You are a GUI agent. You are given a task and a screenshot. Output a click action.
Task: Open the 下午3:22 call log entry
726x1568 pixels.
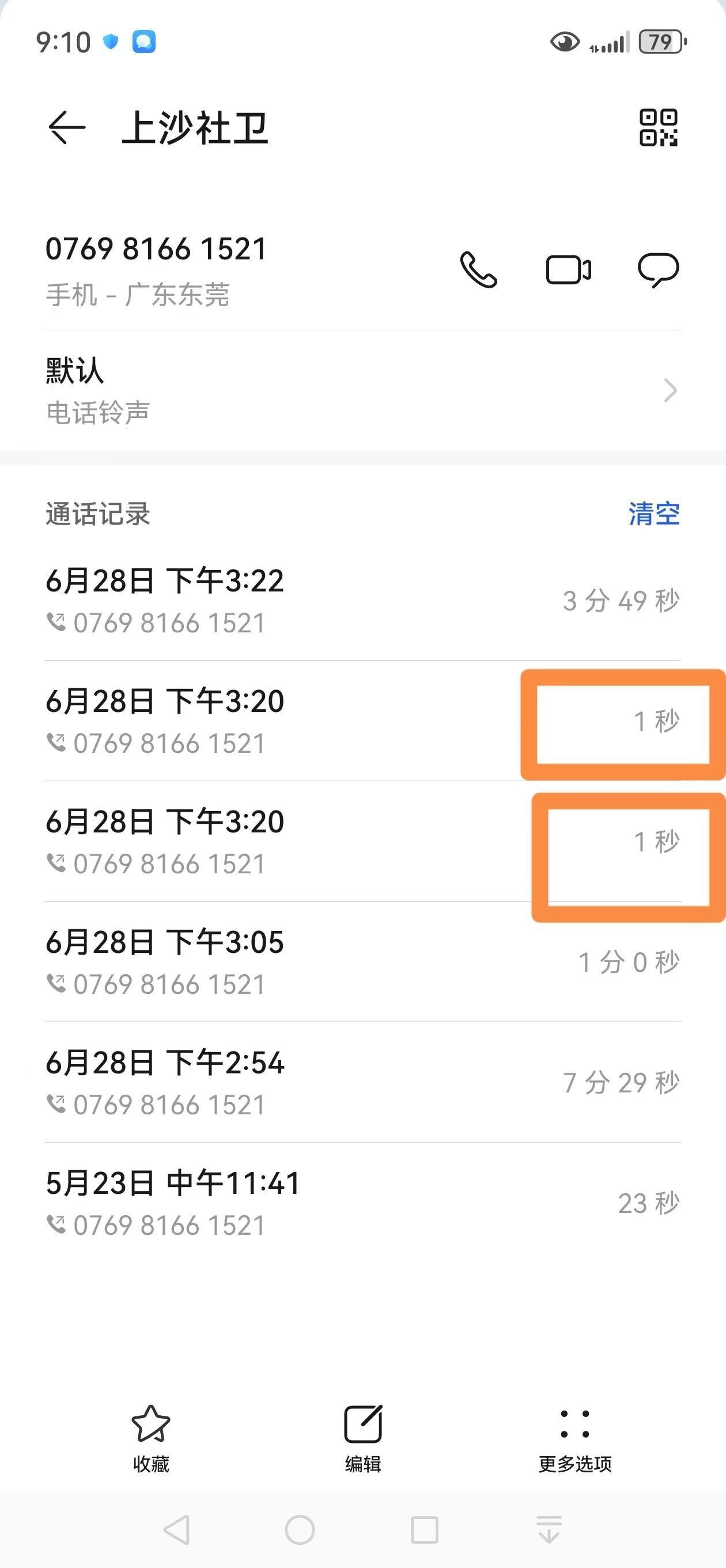click(x=362, y=600)
